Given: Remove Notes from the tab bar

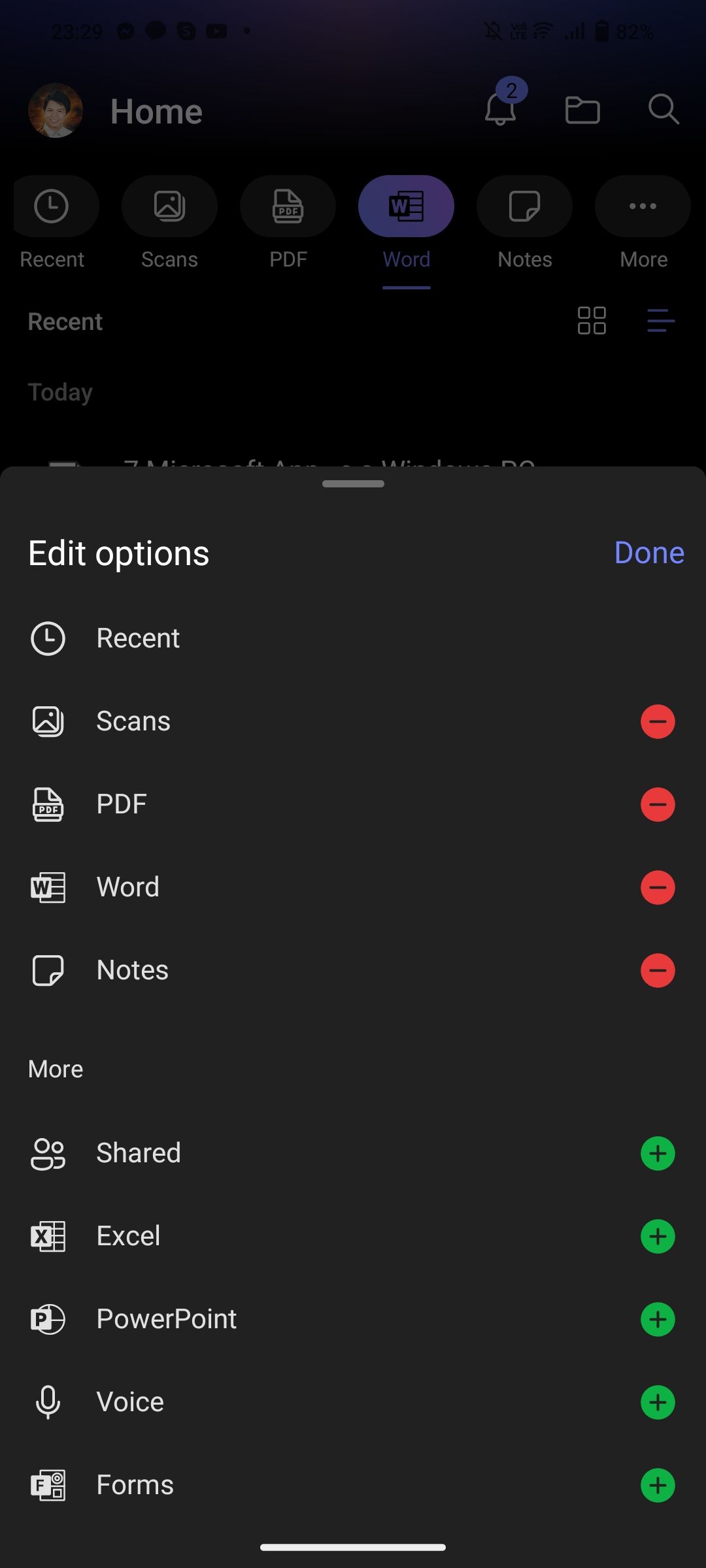Looking at the screenshot, I should (658, 971).
